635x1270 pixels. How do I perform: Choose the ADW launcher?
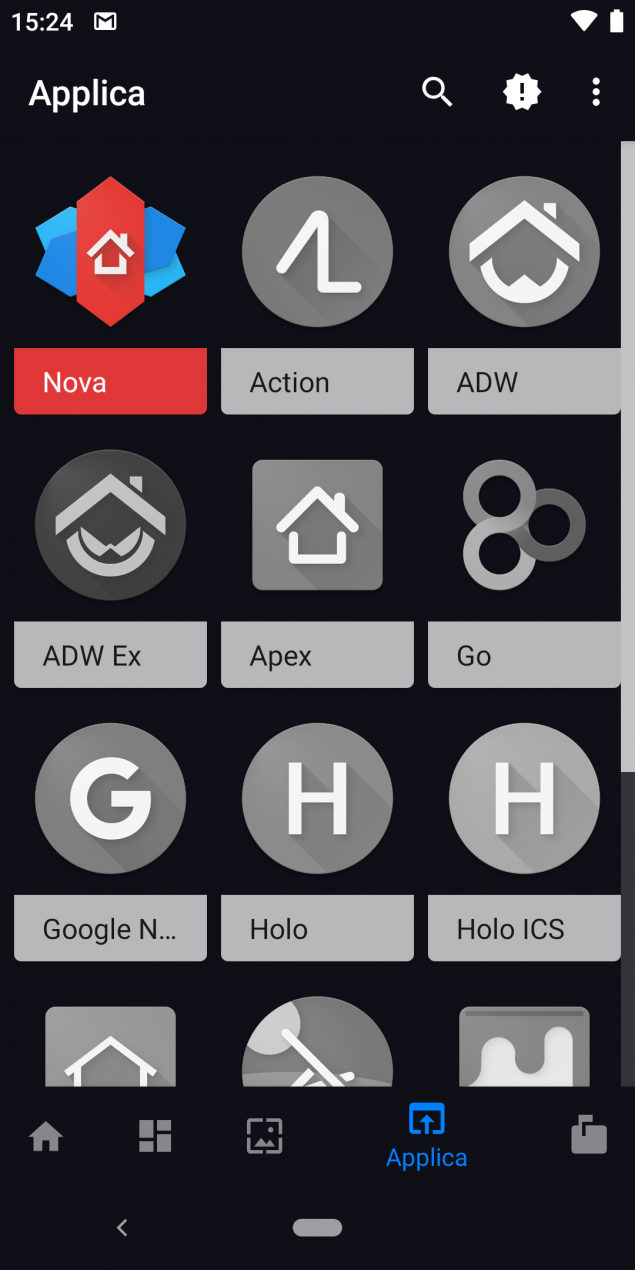pos(524,290)
